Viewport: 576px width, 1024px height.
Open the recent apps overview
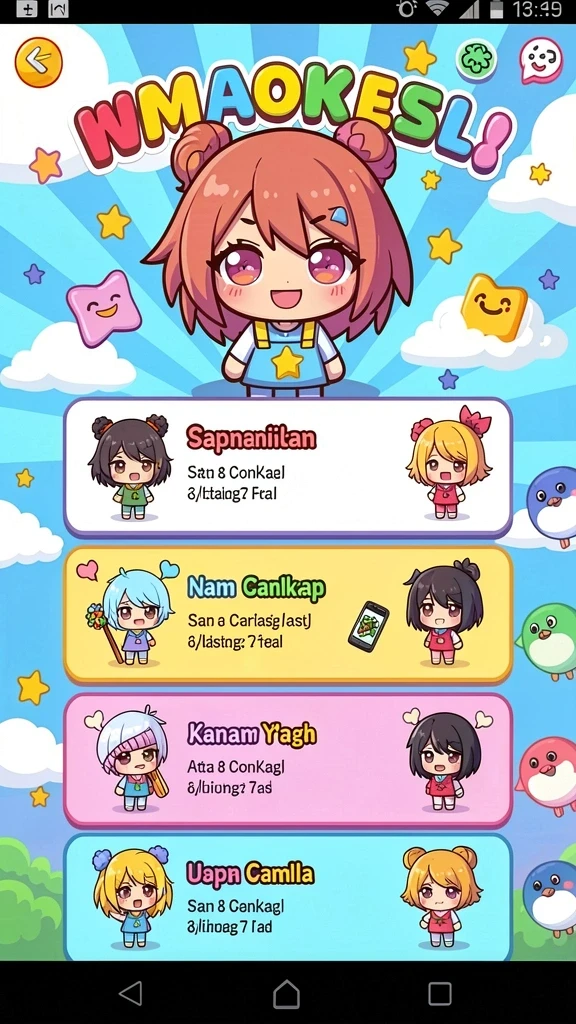[x=440, y=993]
